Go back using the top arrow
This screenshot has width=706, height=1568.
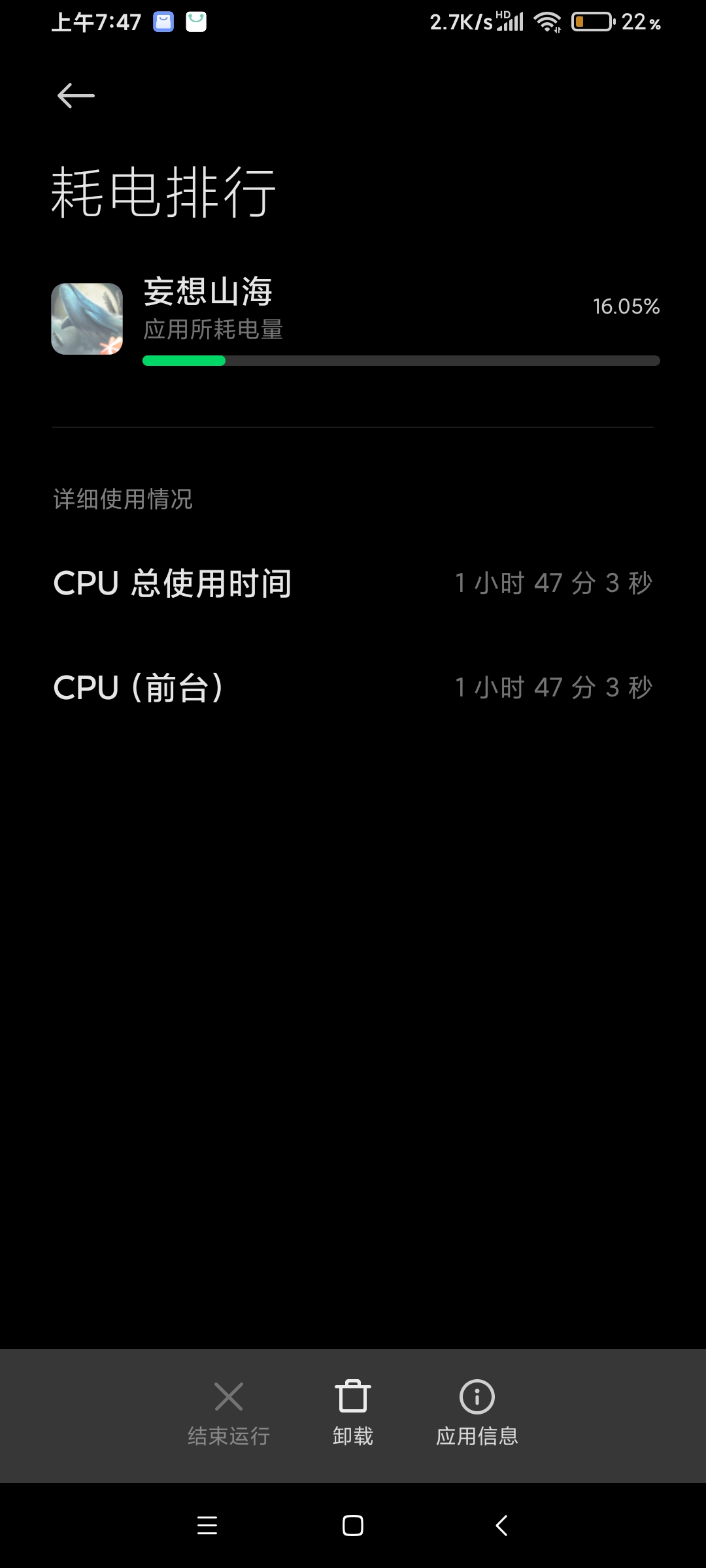76,96
